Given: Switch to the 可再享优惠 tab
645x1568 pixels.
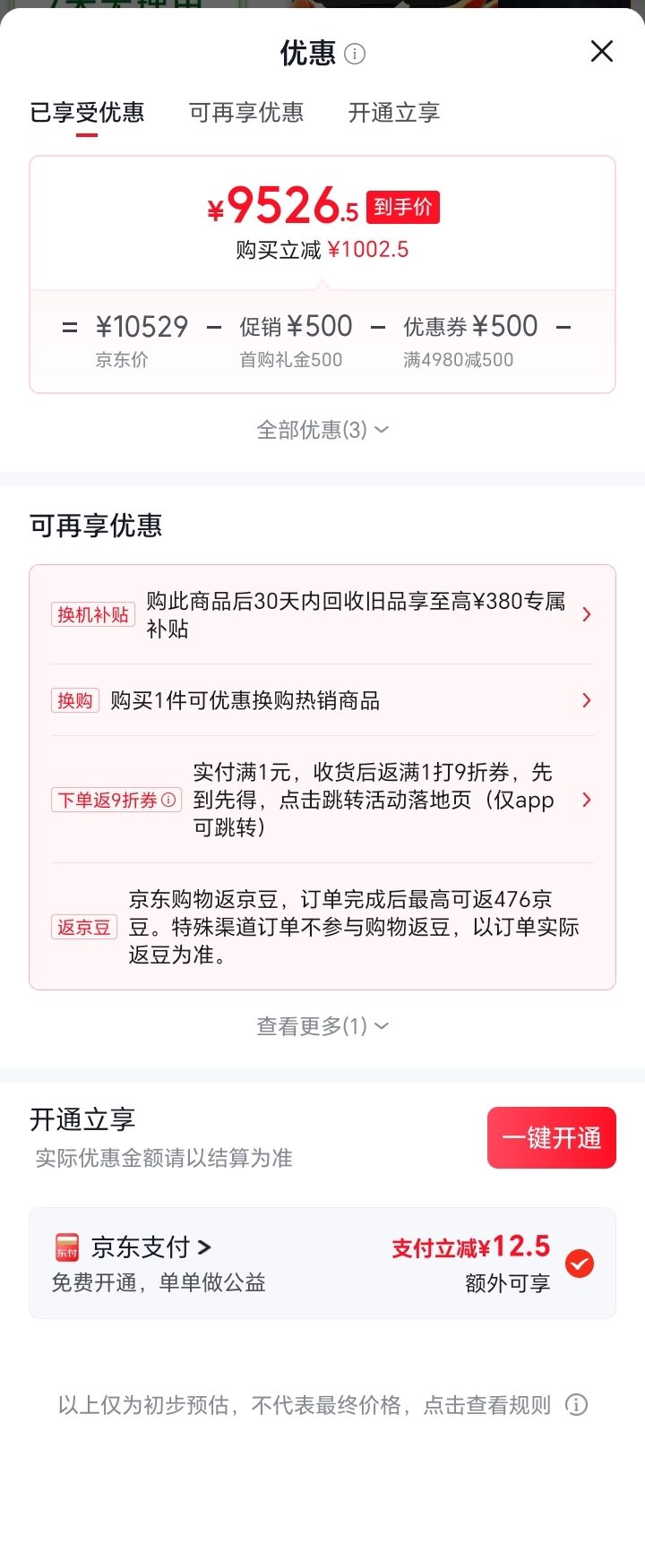Looking at the screenshot, I should [246, 113].
